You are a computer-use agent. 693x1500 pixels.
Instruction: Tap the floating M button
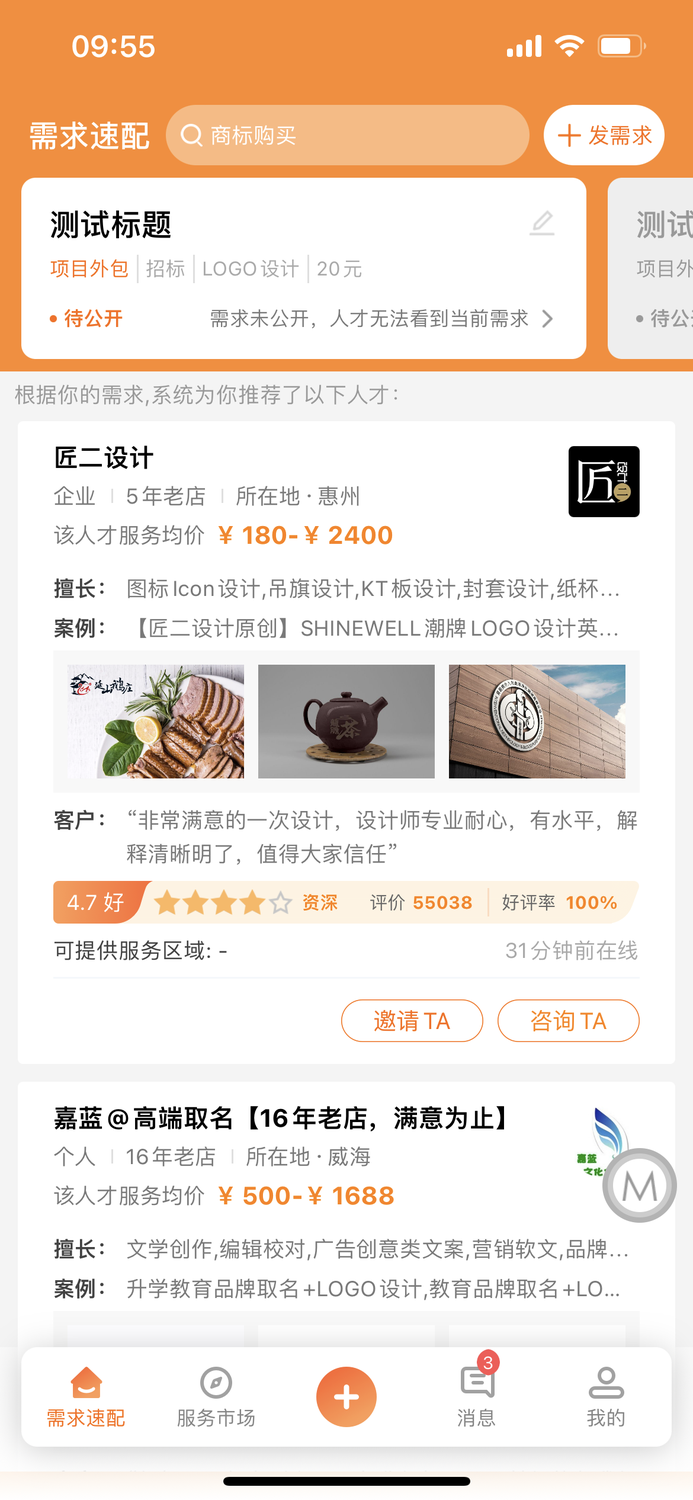click(x=640, y=1186)
